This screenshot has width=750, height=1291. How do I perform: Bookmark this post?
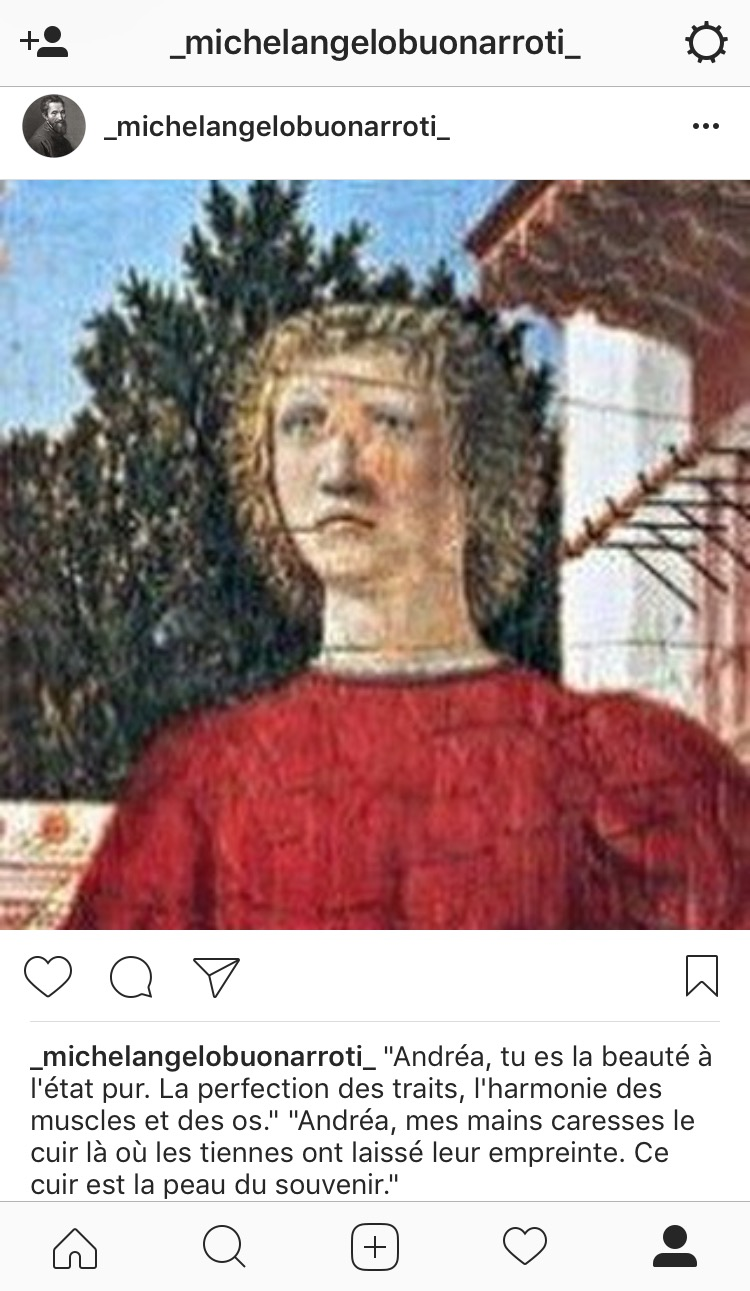[x=702, y=976]
